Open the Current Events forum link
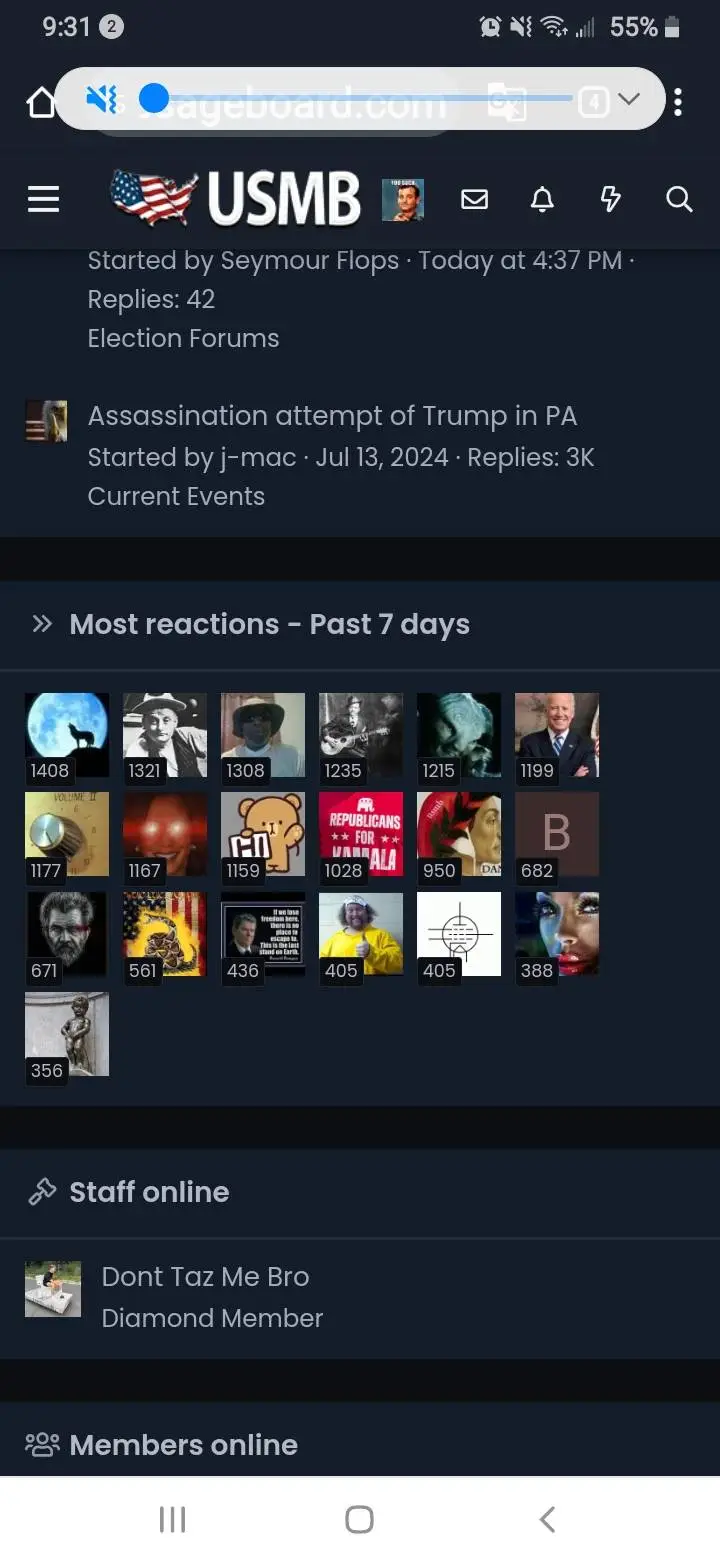The height and width of the screenshot is (1560, 720). [176, 496]
